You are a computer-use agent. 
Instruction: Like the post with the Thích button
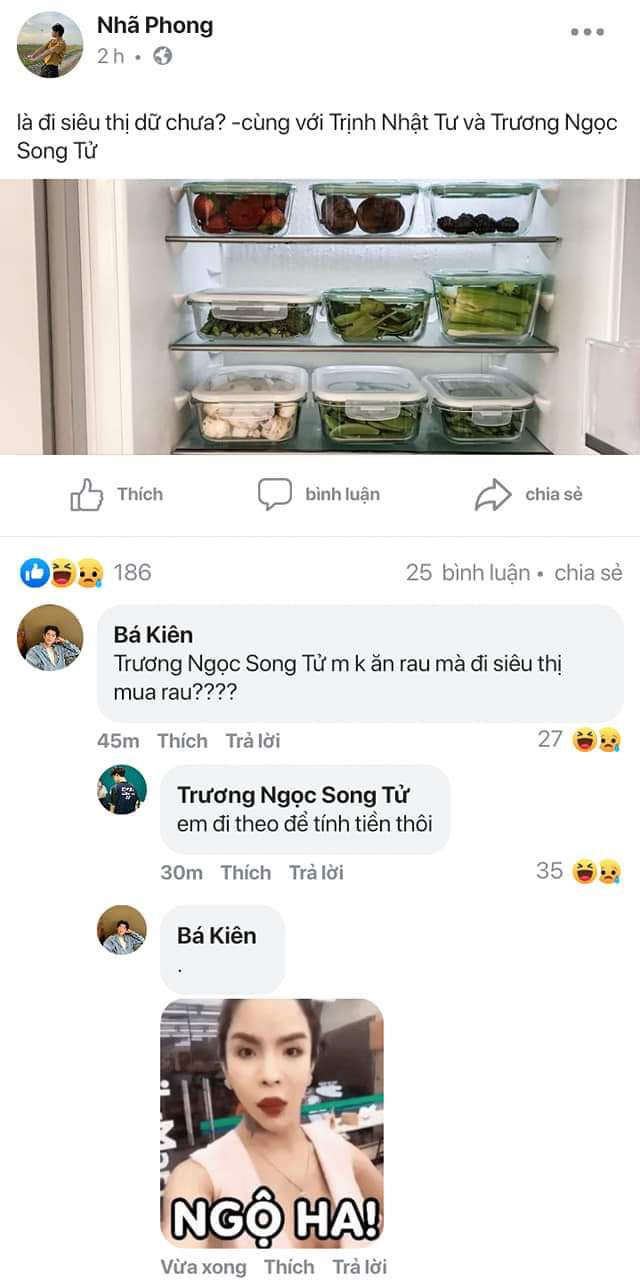click(x=116, y=494)
